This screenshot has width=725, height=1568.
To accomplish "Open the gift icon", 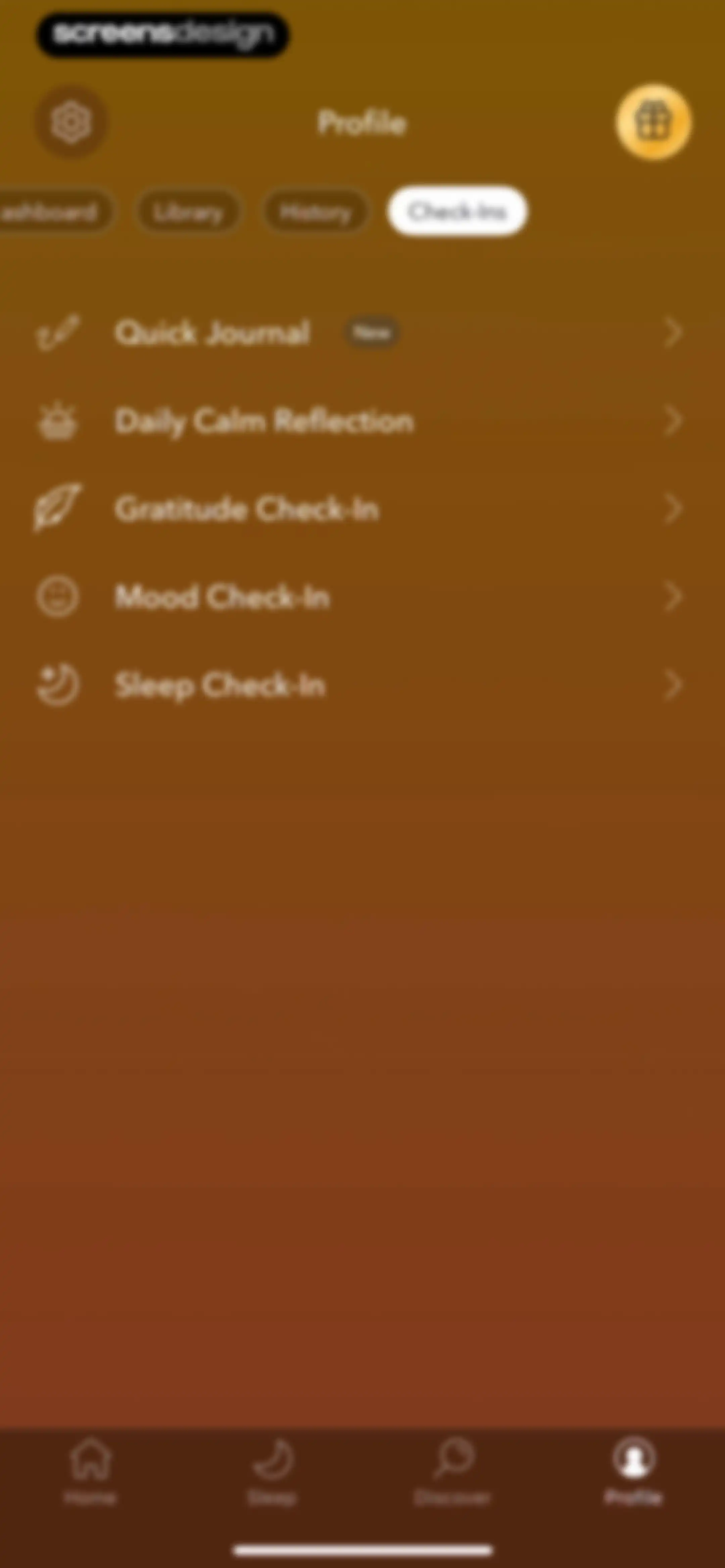I will (653, 122).
